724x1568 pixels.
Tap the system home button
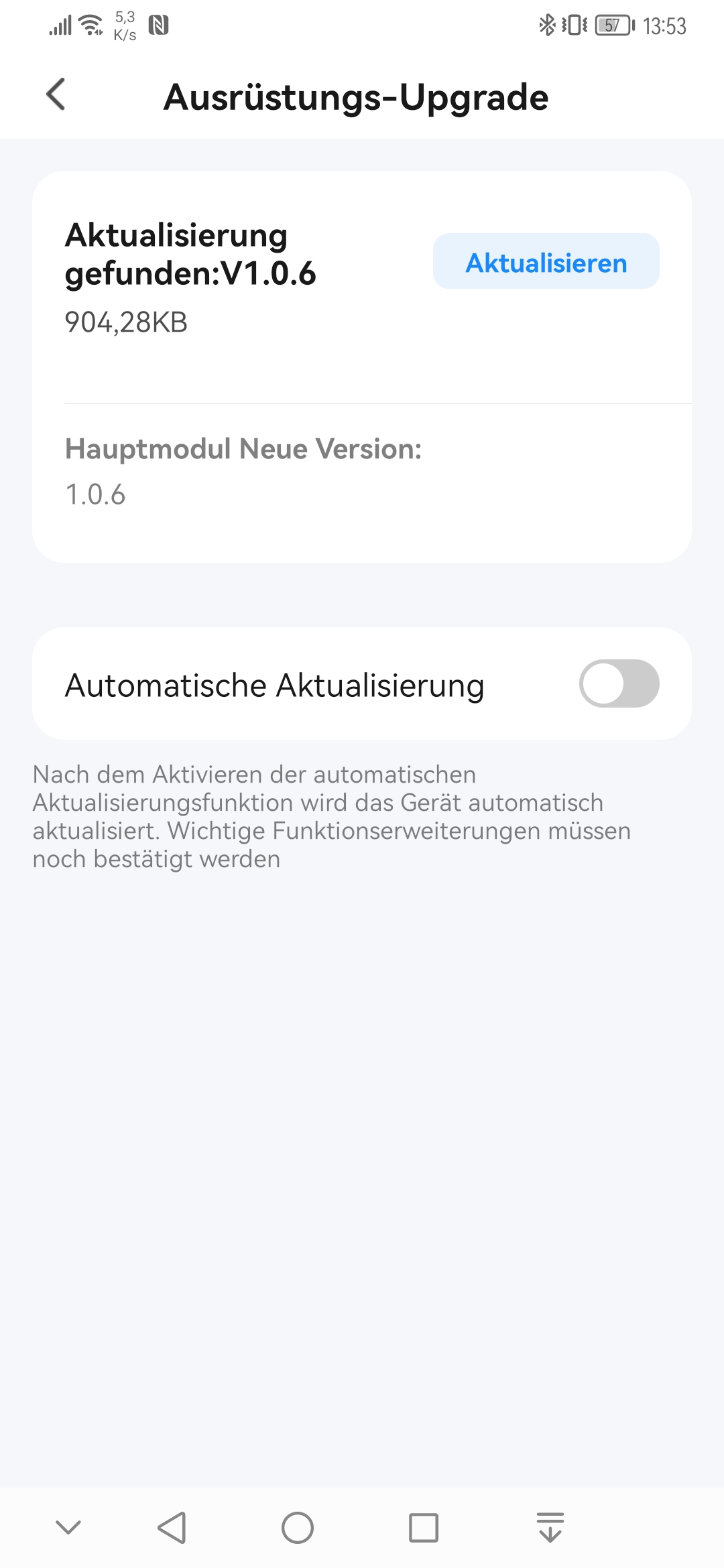click(x=298, y=1528)
